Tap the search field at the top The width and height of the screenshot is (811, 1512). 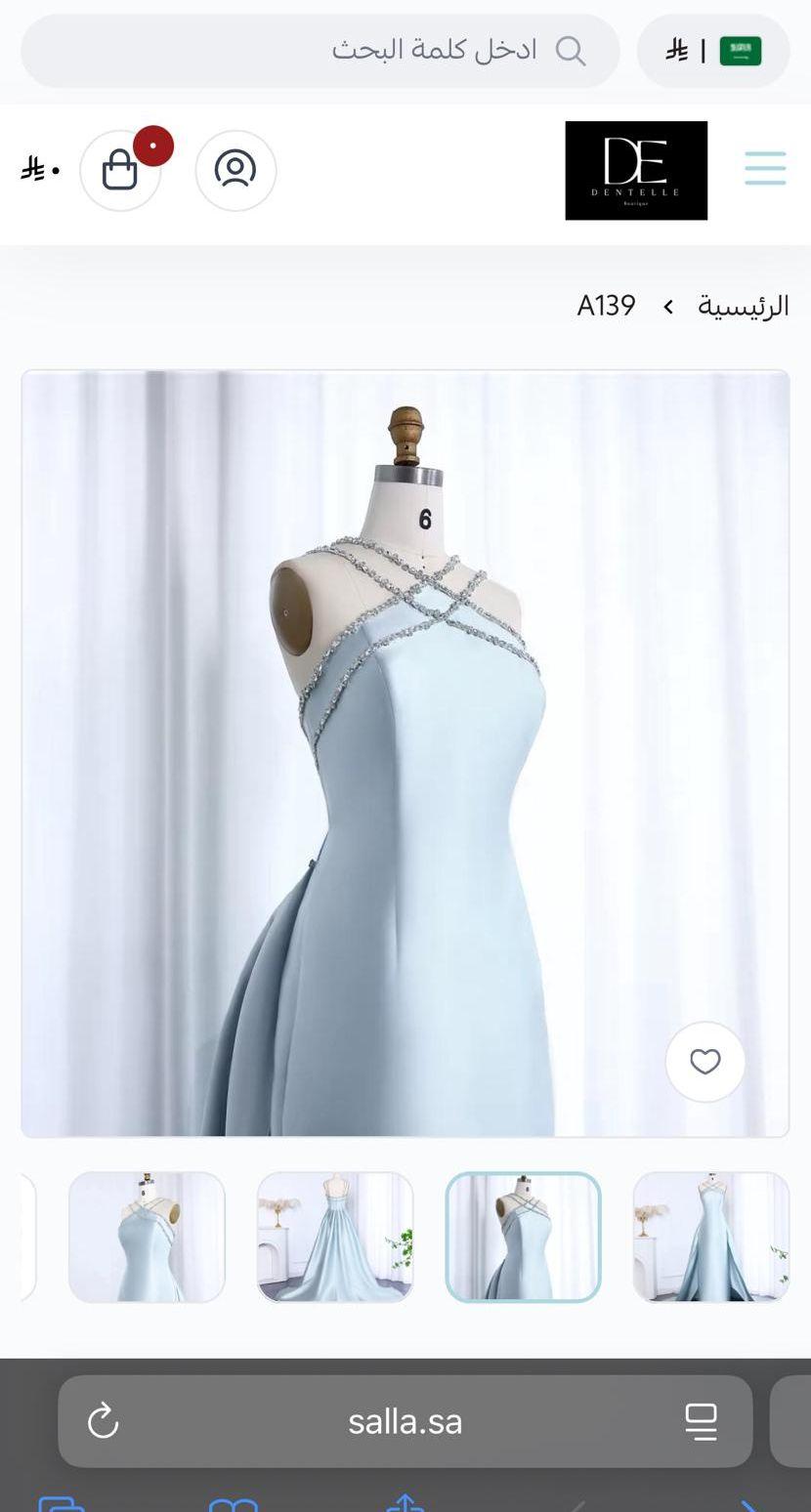click(x=320, y=51)
